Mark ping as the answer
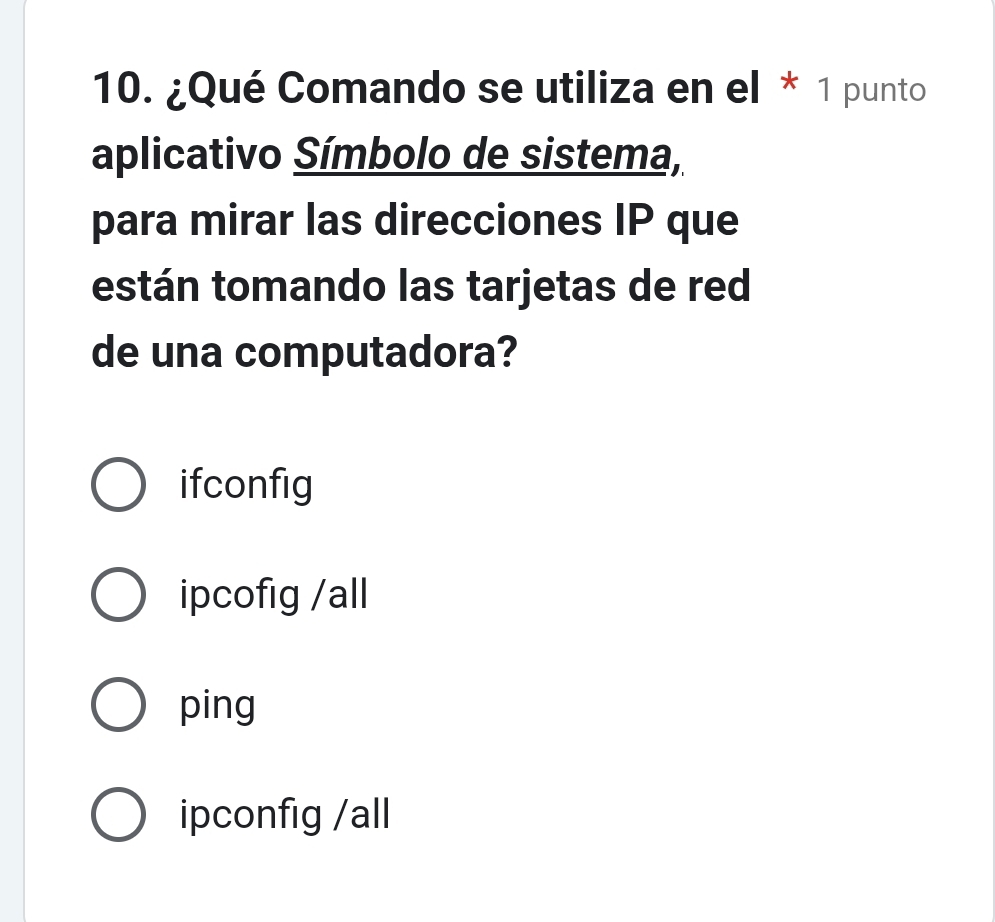This screenshot has width=995, height=922. 118,706
